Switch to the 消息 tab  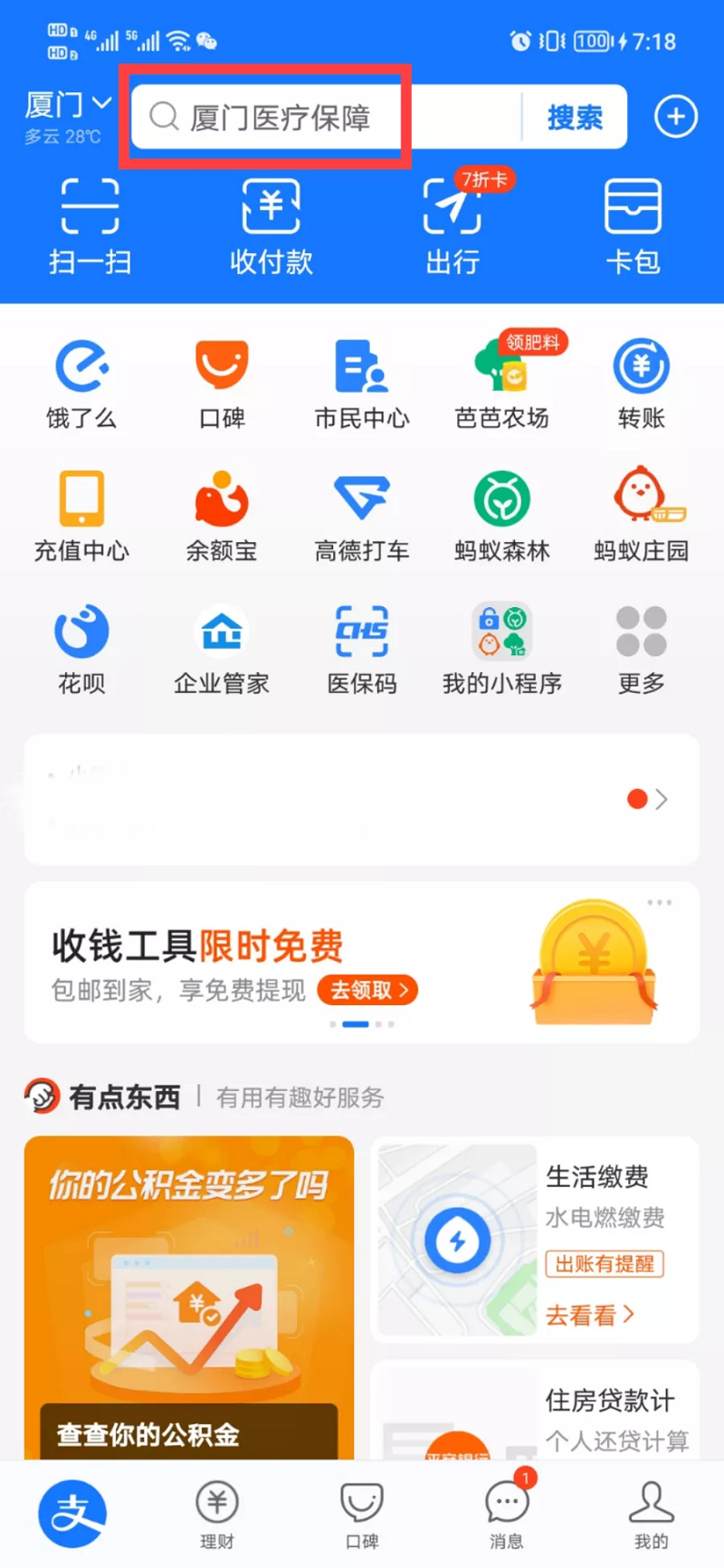(x=507, y=1511)
